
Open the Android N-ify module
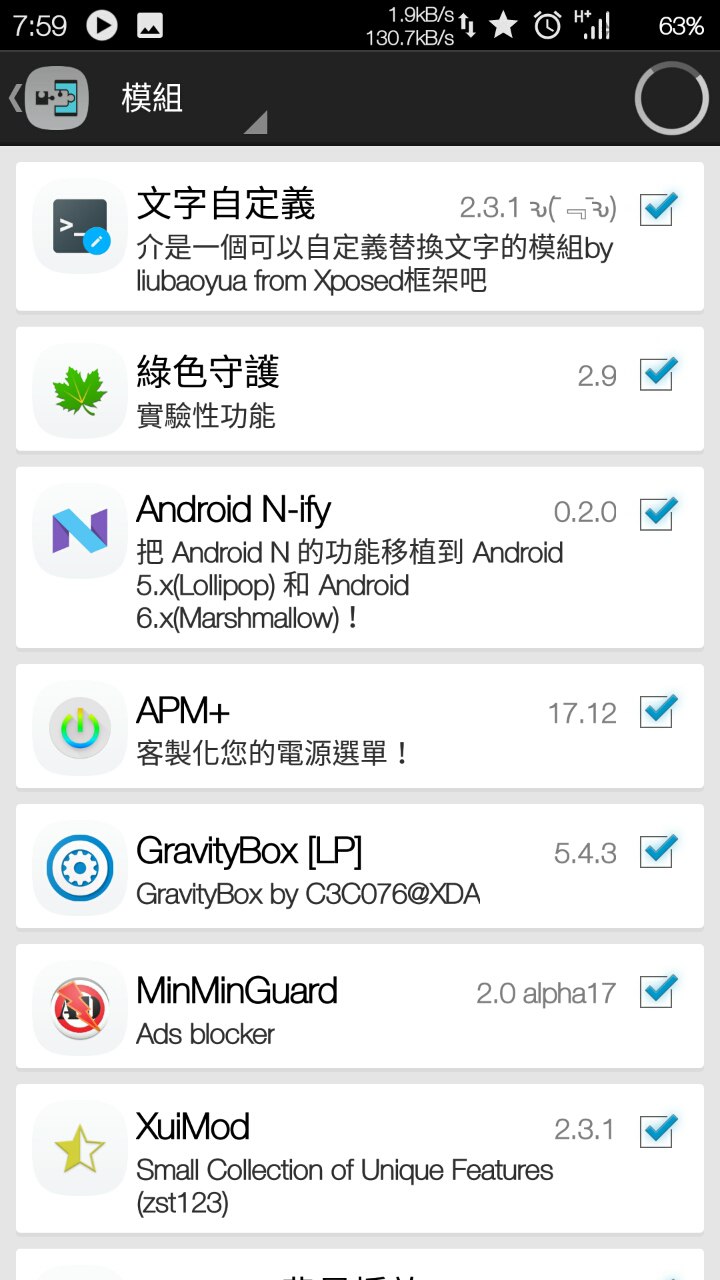[330, 558]
